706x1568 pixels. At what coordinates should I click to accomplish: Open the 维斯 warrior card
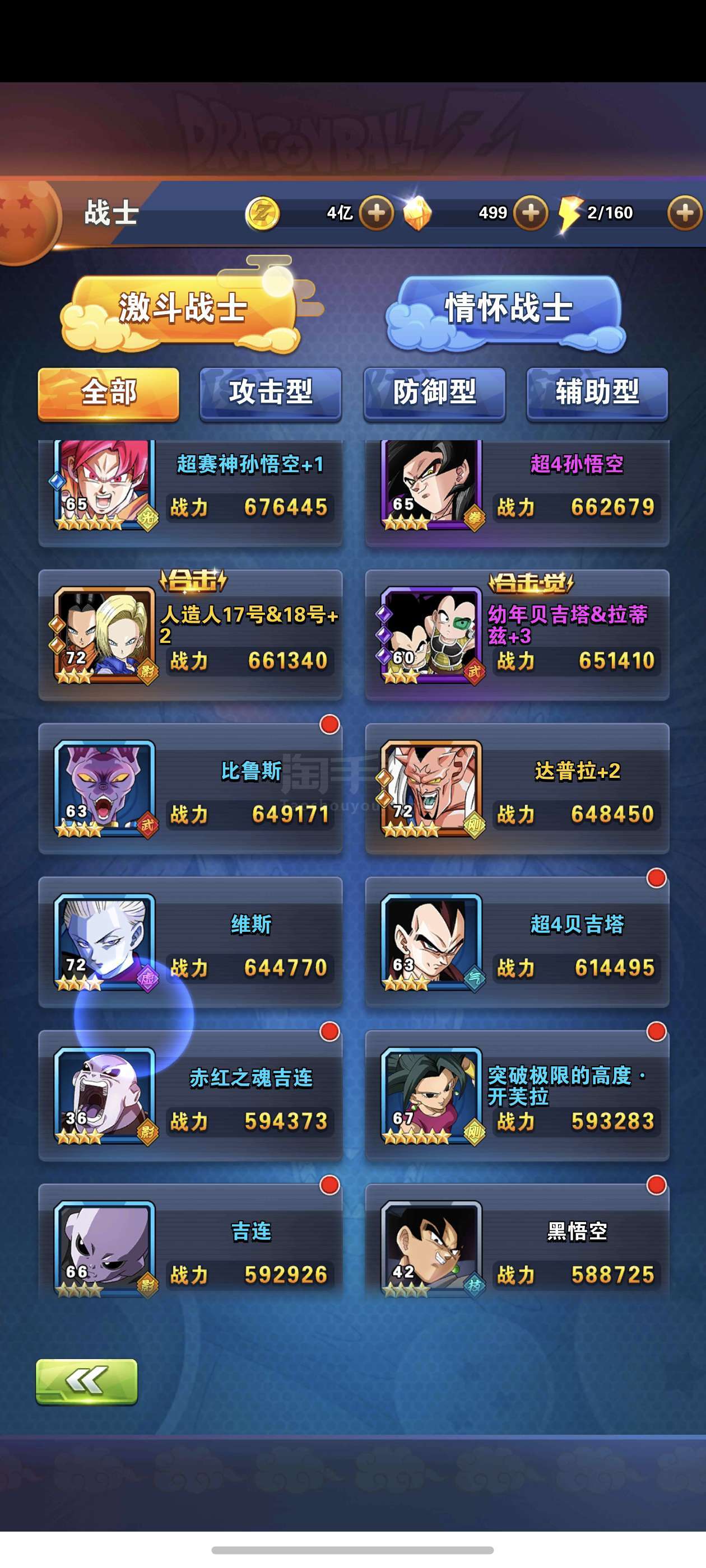coord(190,941)
